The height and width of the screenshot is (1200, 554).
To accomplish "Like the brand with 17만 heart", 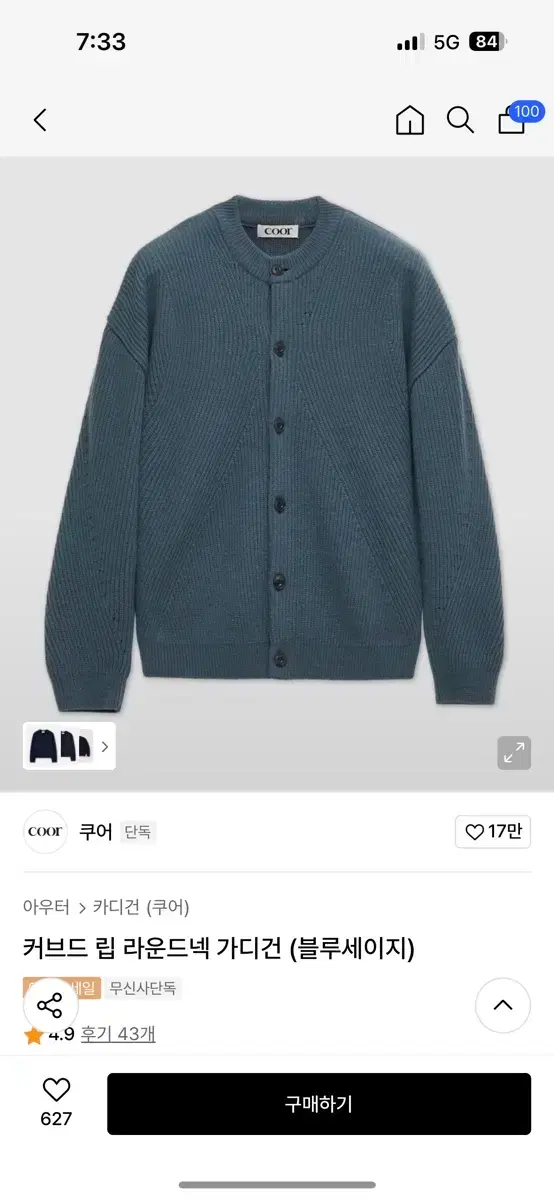I will (493, 832).
